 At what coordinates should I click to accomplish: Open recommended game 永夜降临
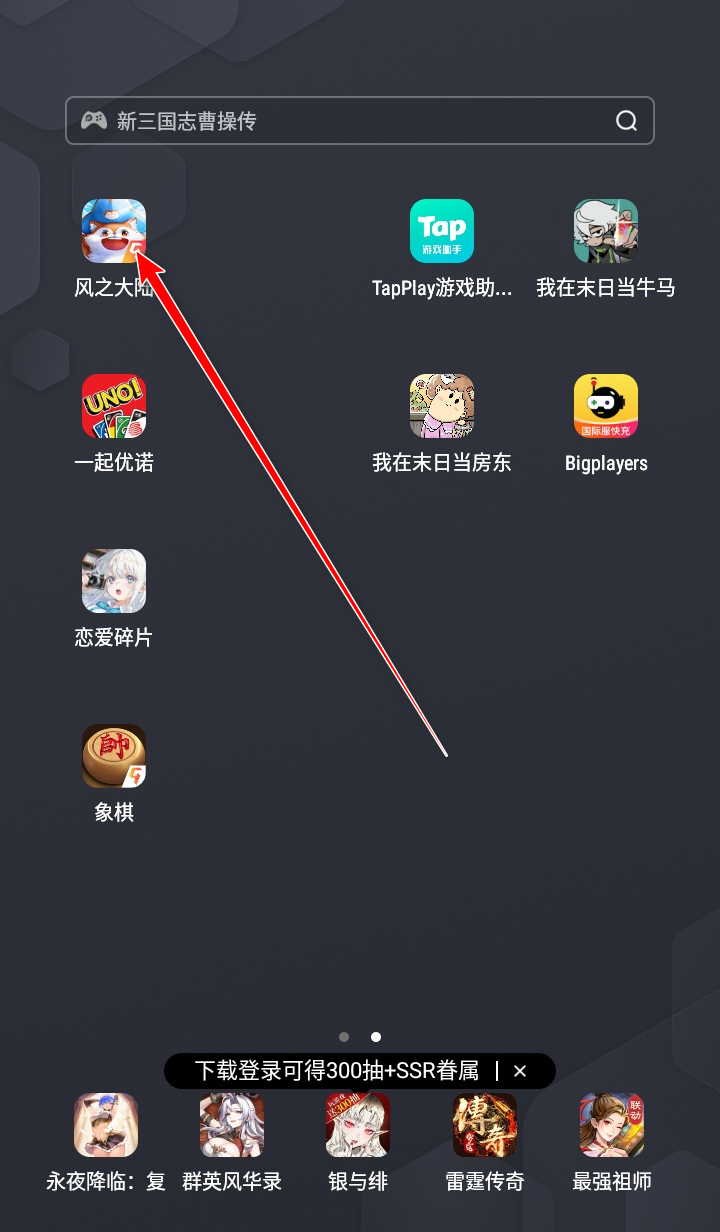point(106,1125)
